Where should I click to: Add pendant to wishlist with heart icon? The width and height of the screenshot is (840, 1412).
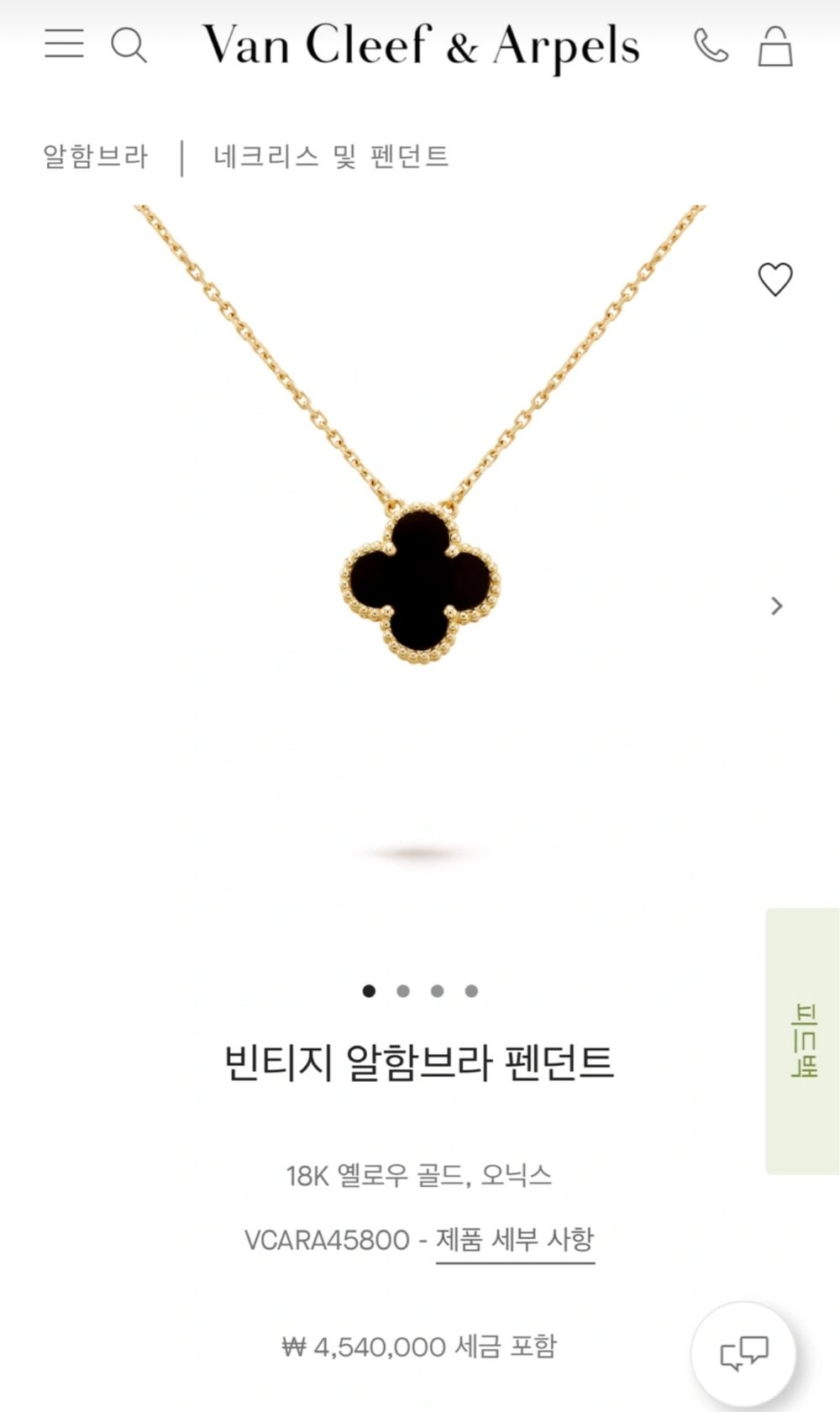pos(774,280)
